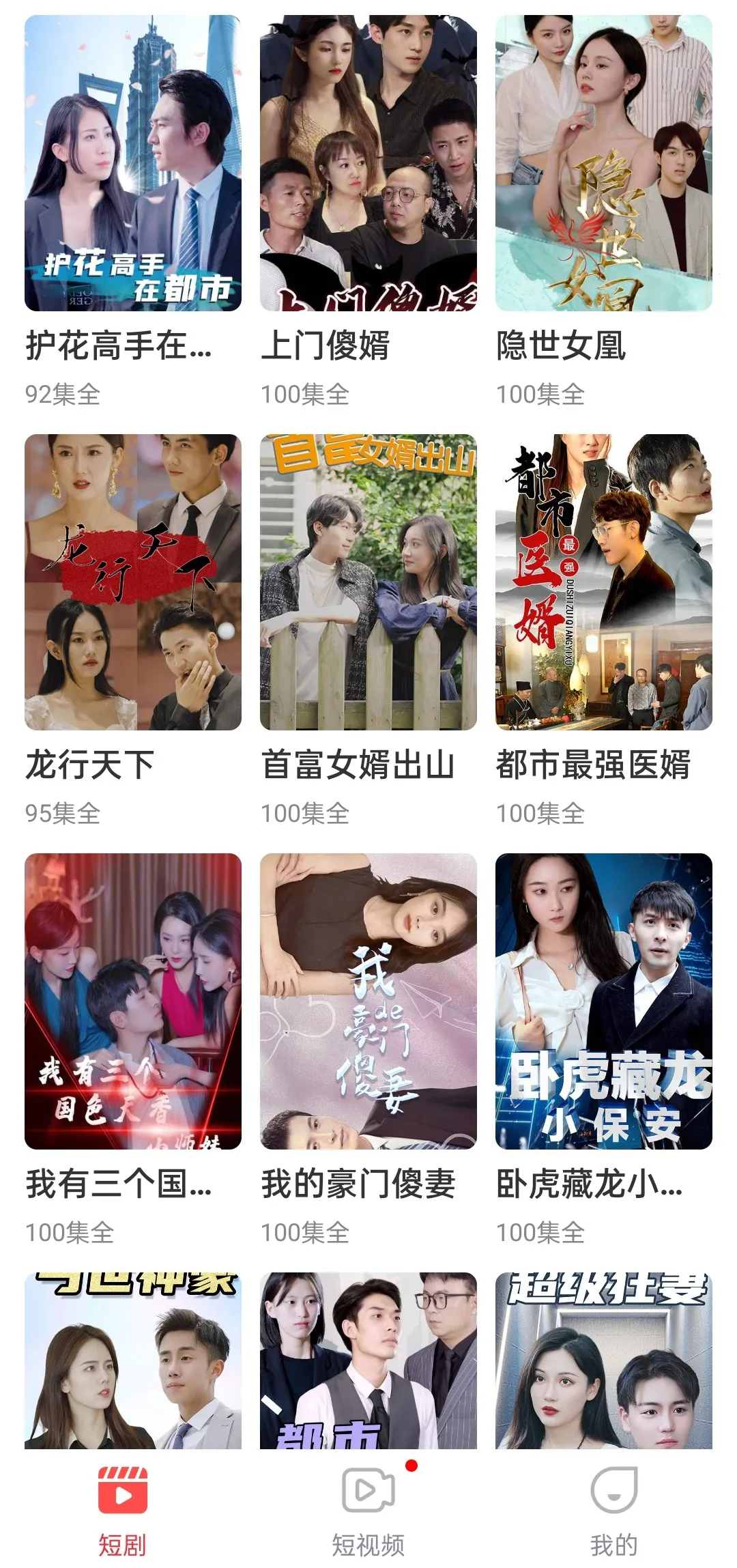
Task: Open the 隐世女凰 drama poster
Action: [x=603, y=160]
